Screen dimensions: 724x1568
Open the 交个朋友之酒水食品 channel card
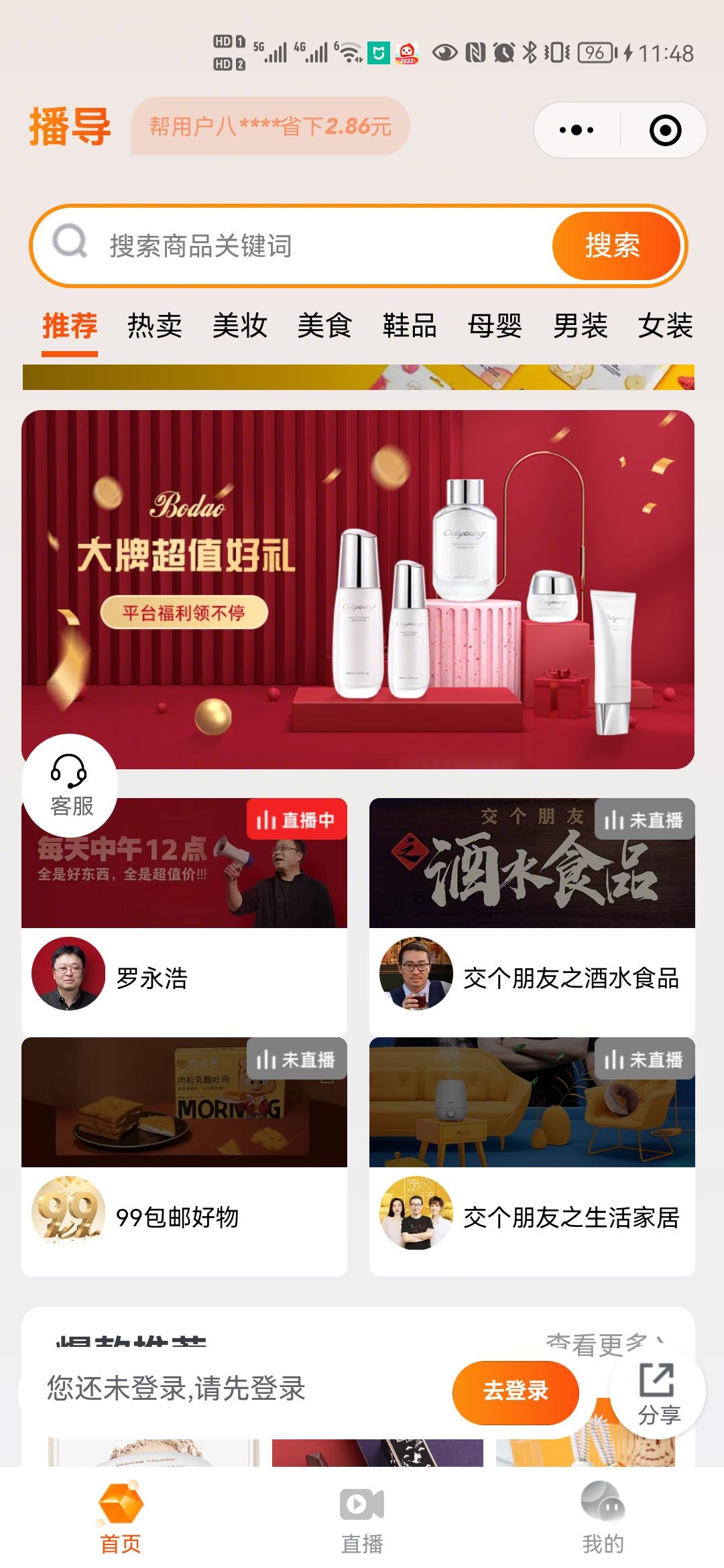[532, 918]
